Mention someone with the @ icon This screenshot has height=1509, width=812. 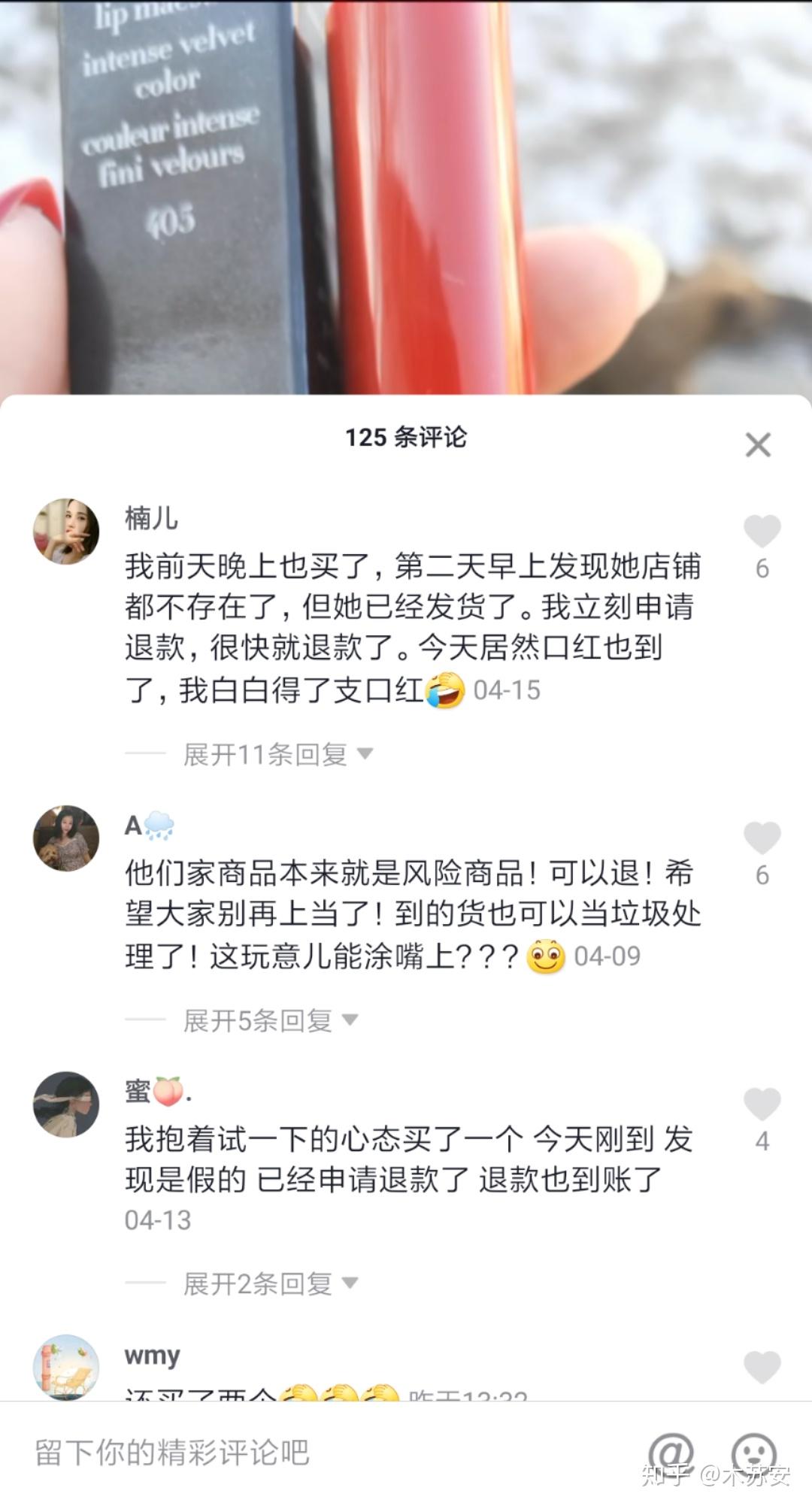point(671,1451)
